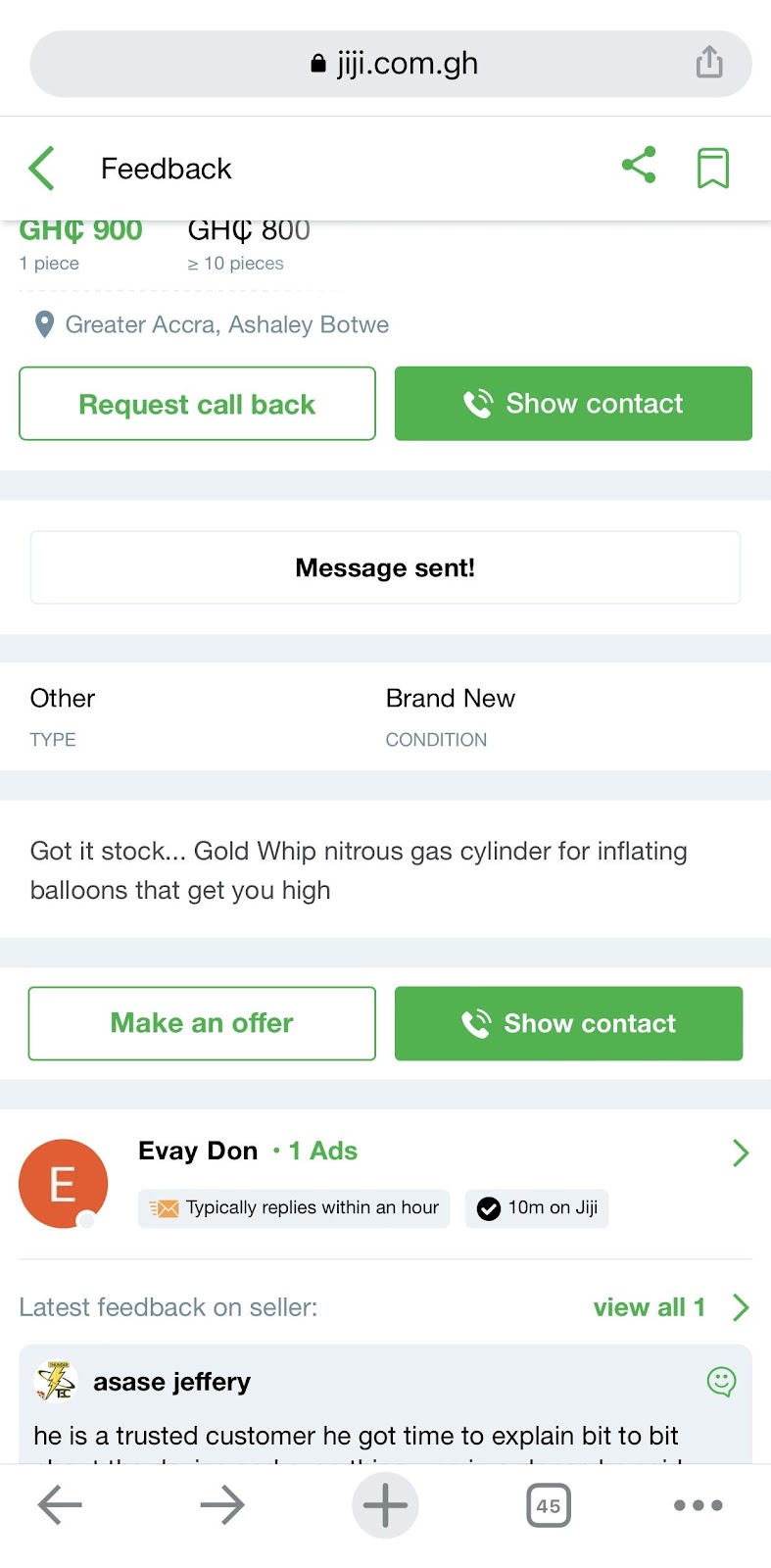Go back using the green arrow
Viewport: 771px width, 1568px height.
(x=41, y=169)
